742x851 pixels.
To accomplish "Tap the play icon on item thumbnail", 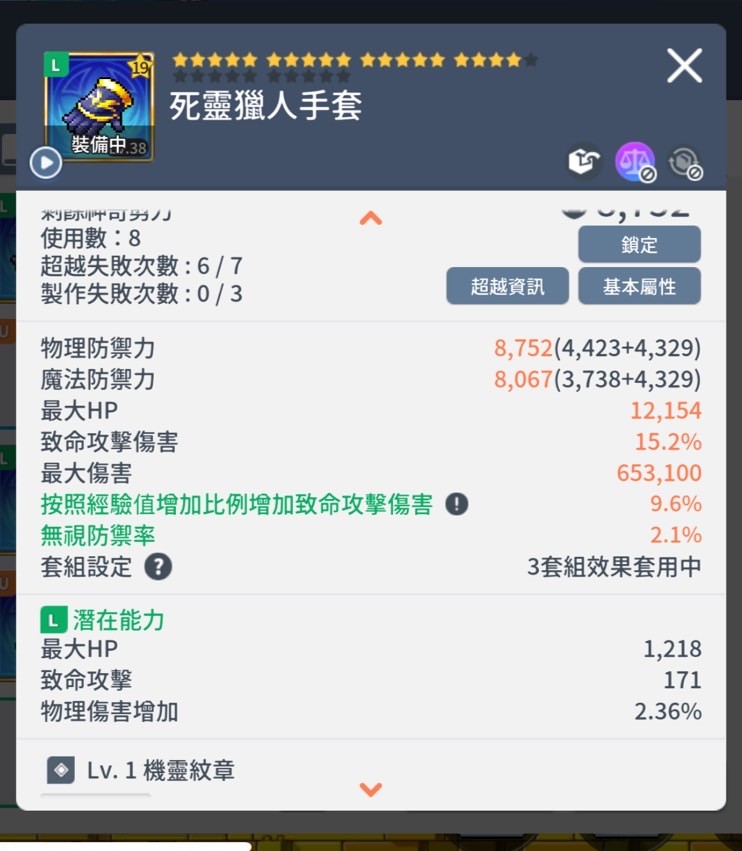I will [46, 162].
